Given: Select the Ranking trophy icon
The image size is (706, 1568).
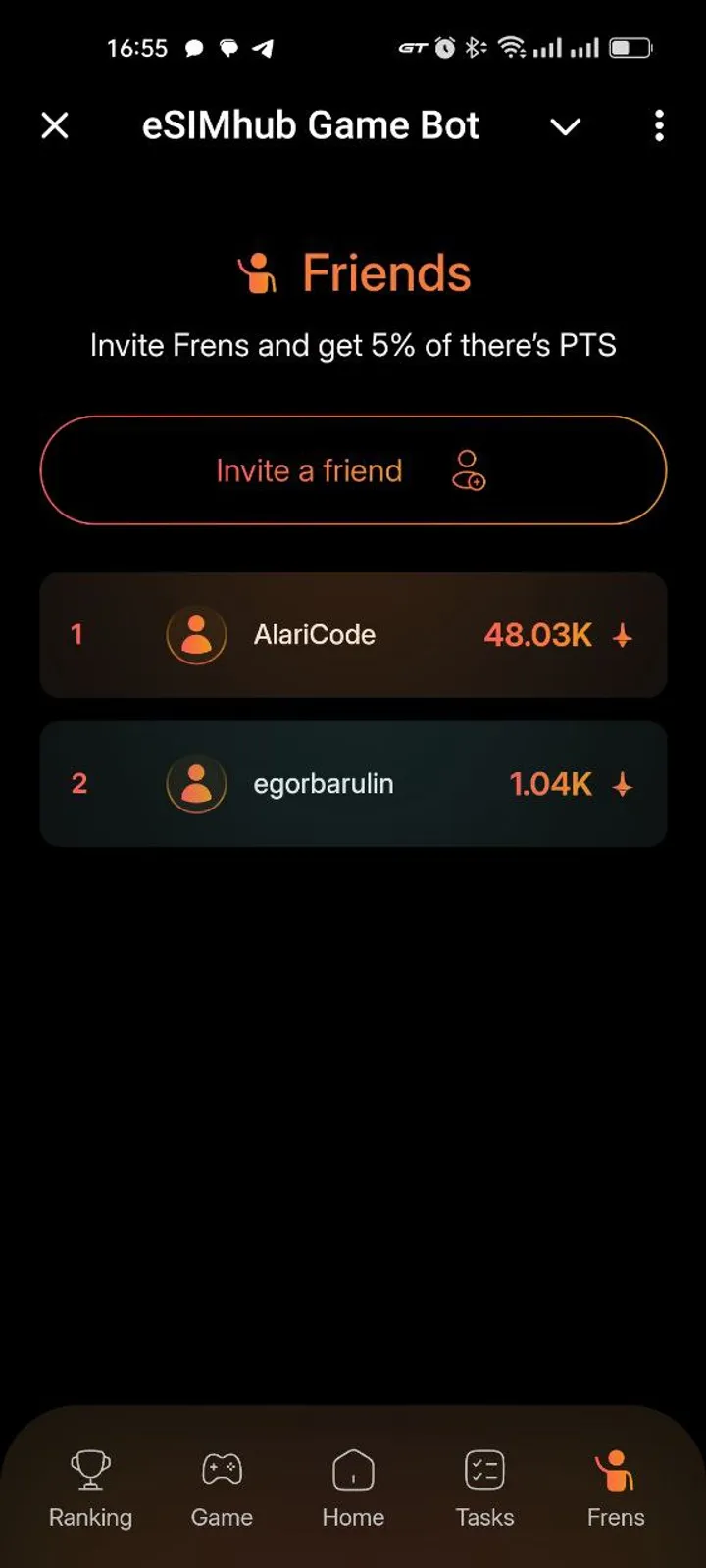Looking at the screenshot, I should tap(90, 1468).
